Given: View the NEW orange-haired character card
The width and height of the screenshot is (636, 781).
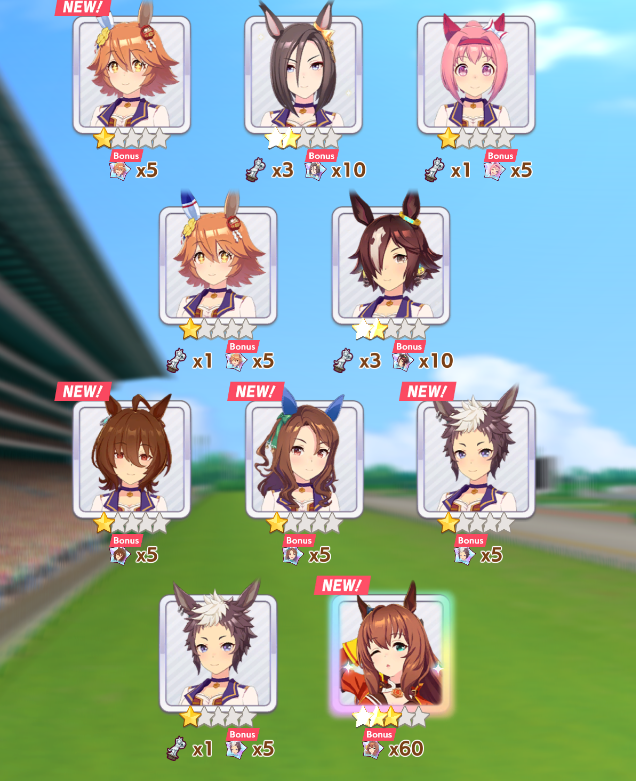Looking at the screenshot, I should click(x=132, y=75).
